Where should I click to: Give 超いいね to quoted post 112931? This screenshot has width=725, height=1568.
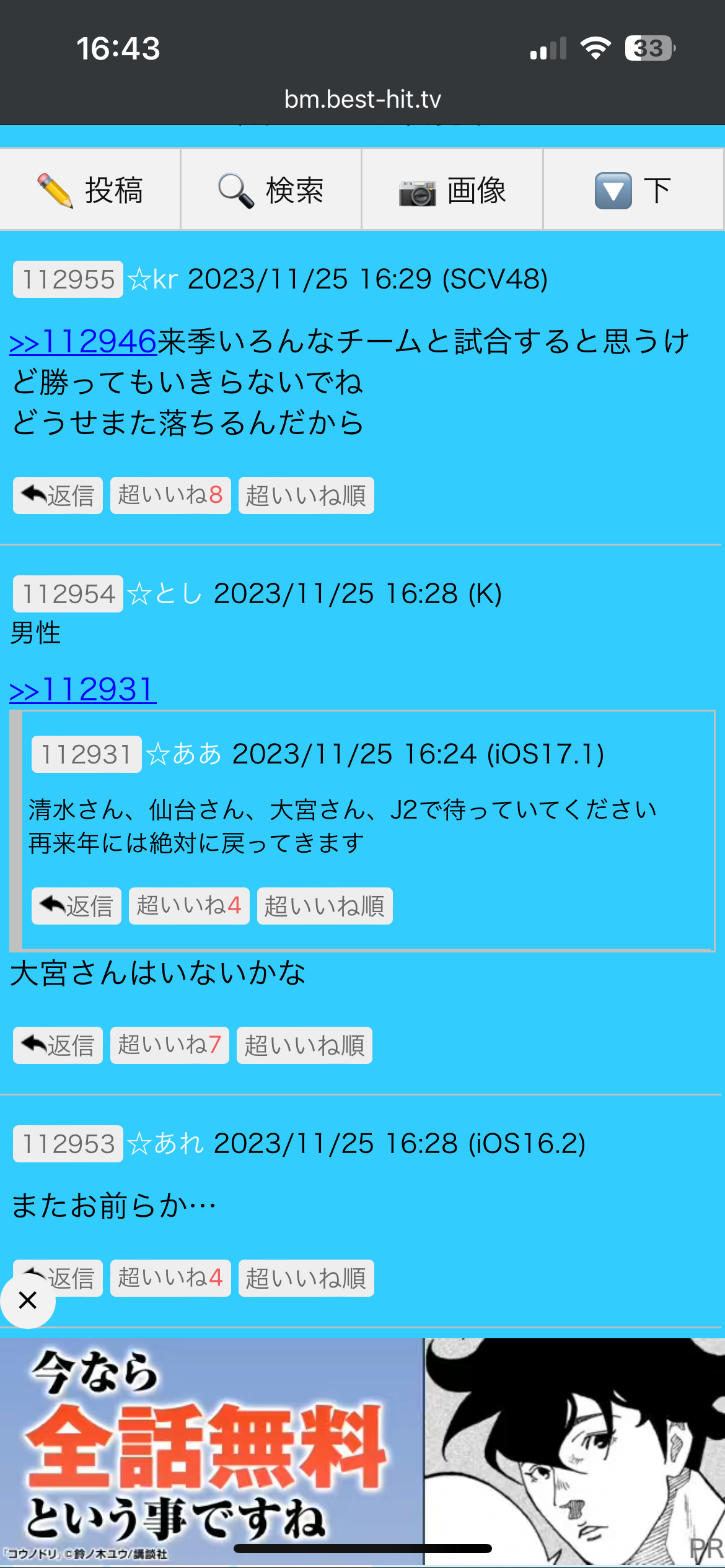(189, 906)
